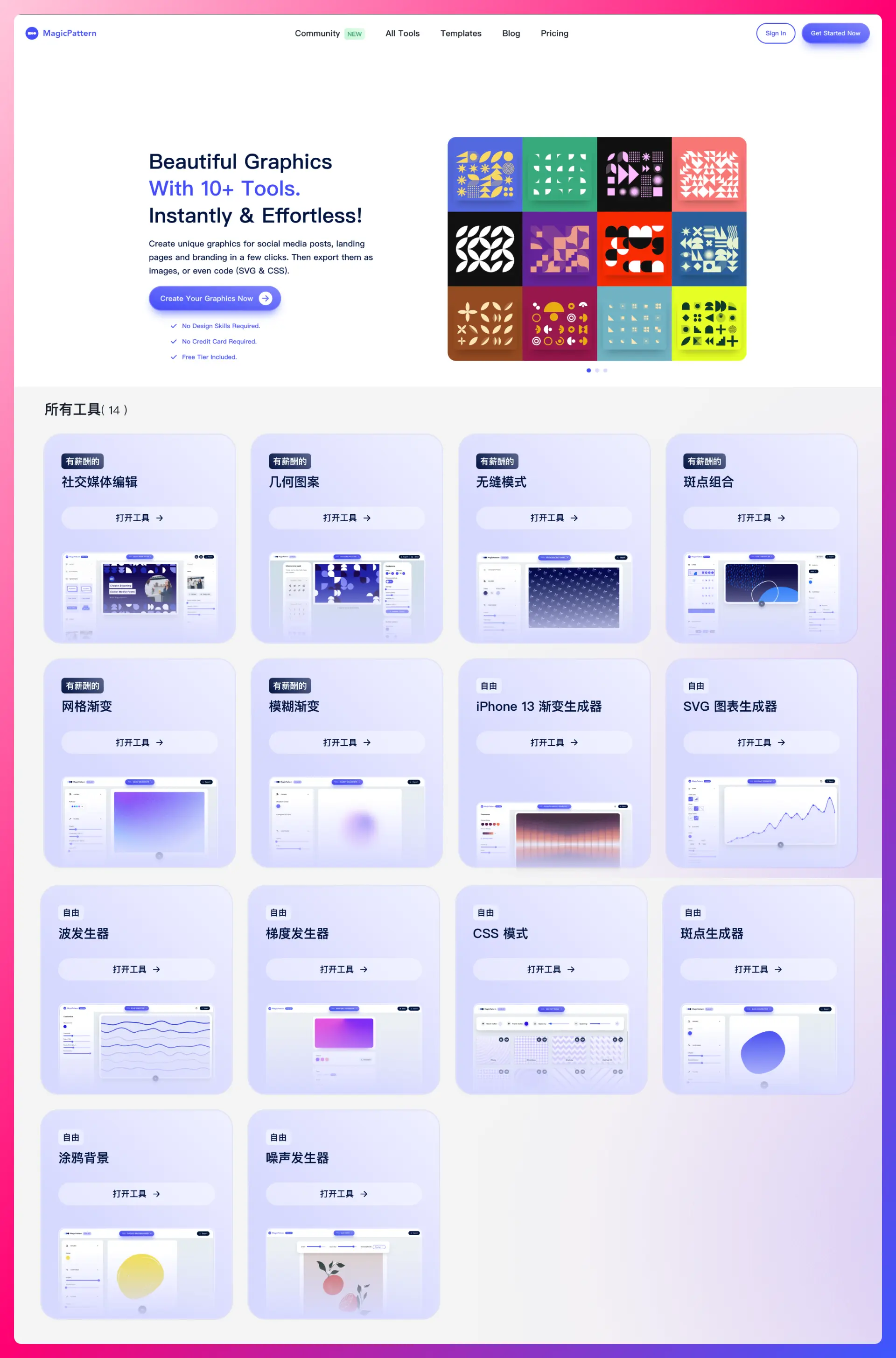
Task: Click Get Started Now button
Action: point(835,33)
